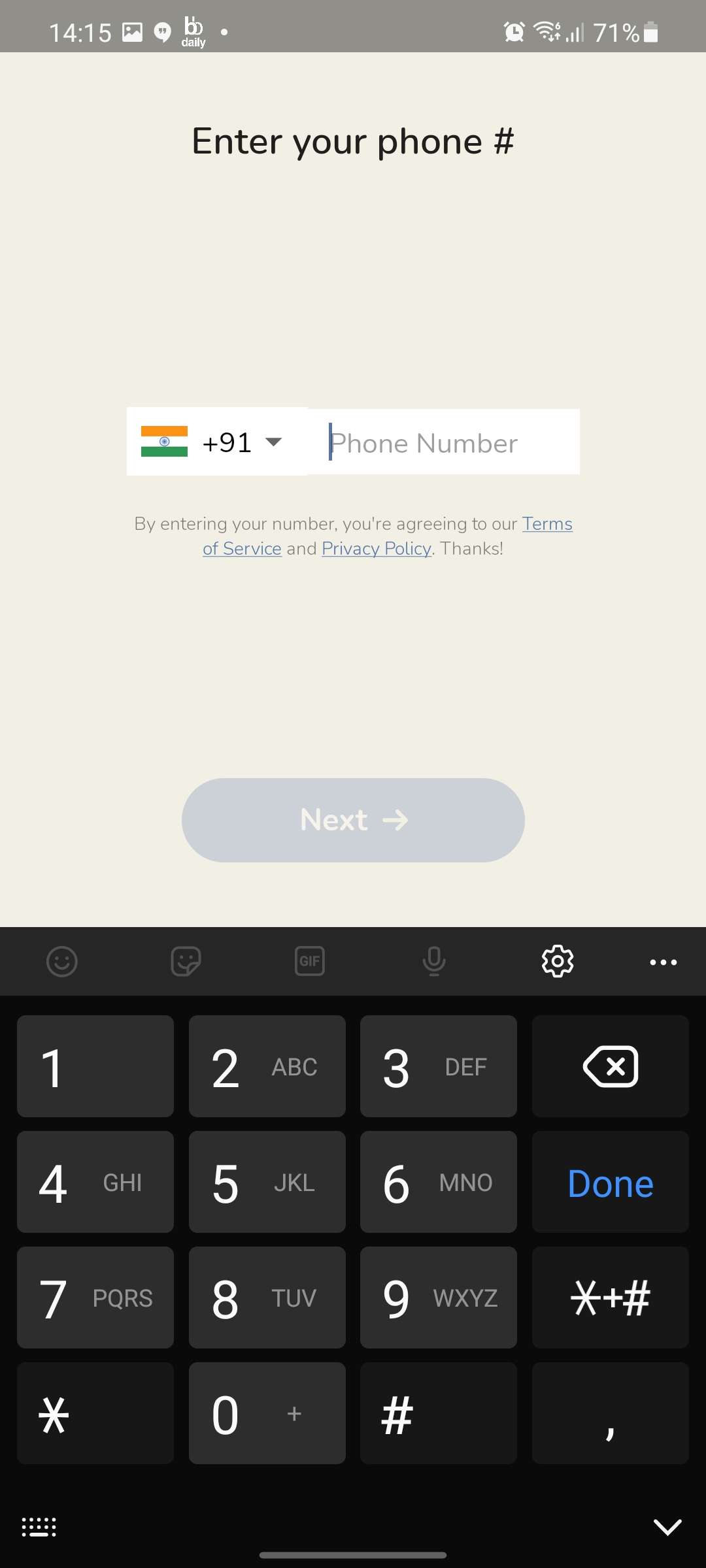
Task: Start voice input with the microphone
Action: [434, 961]
